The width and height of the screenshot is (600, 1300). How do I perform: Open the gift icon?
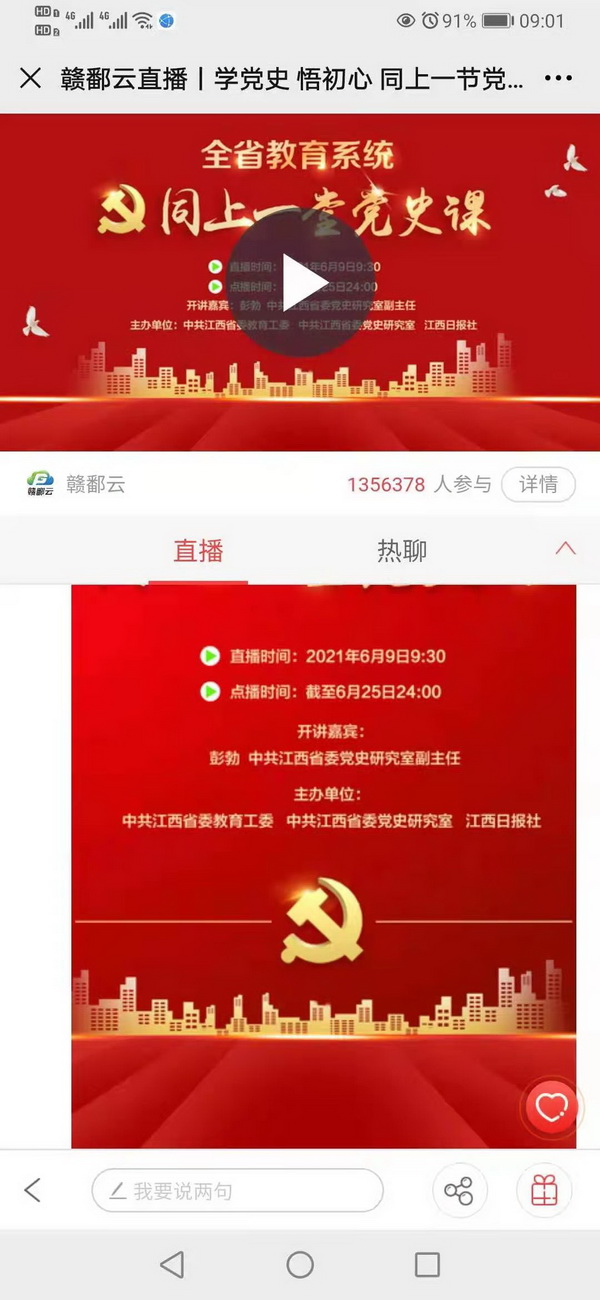(x=544, y=1190)
